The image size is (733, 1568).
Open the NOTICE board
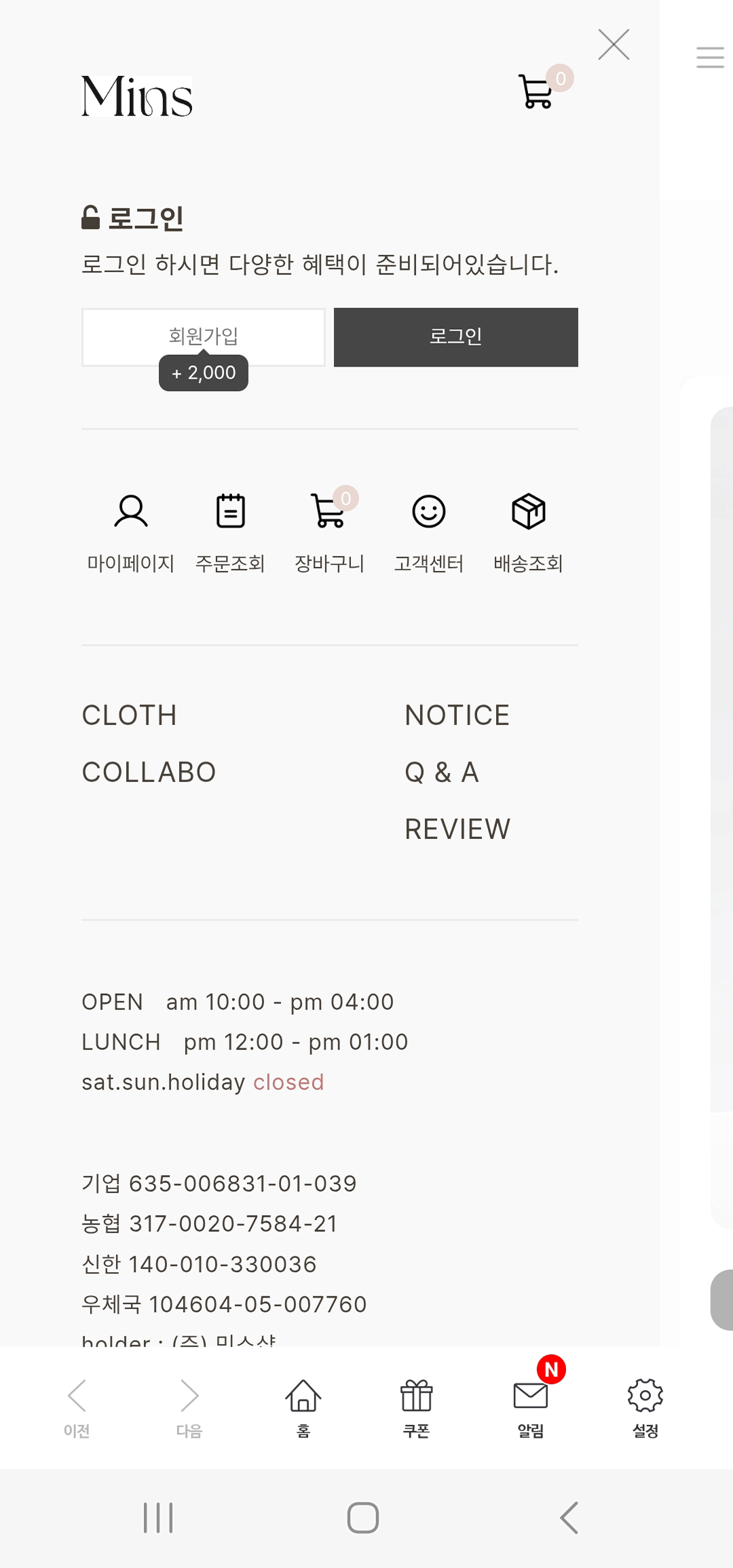coord(457,715)
